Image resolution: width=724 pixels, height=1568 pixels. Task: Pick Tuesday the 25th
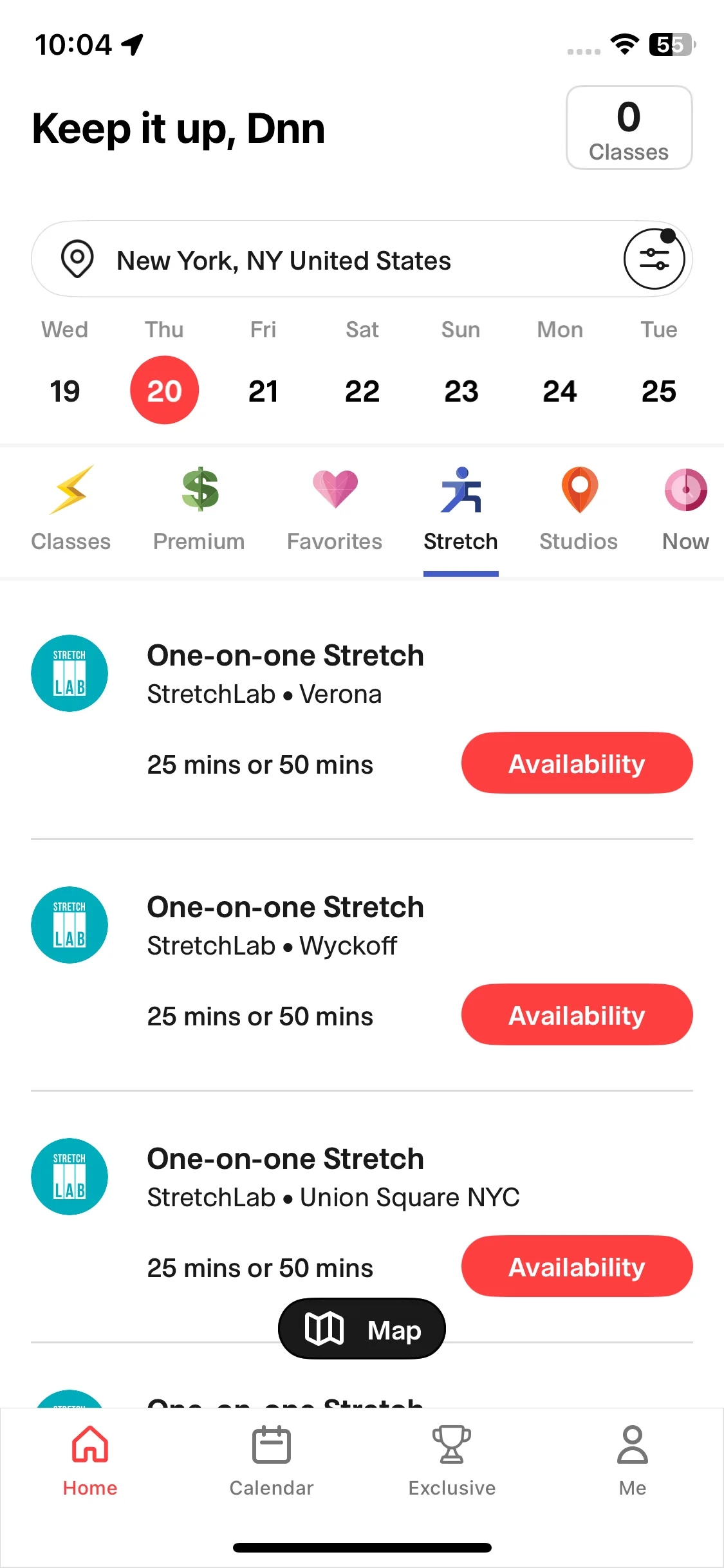point(658,391)
